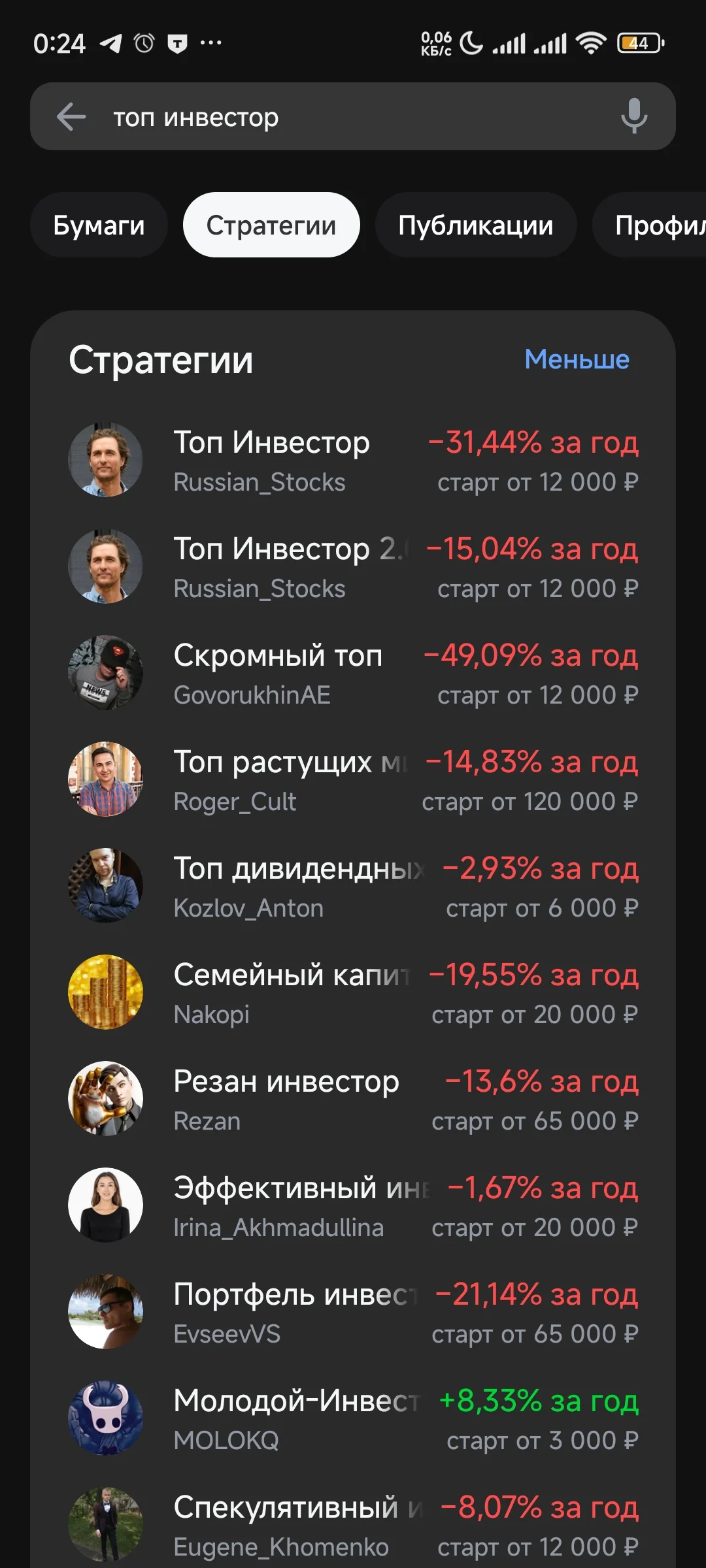Open Скромный топ by GovorukhinAE
Image resolution: width=706 pixels, height=1568 pixels.
point(353,674)
